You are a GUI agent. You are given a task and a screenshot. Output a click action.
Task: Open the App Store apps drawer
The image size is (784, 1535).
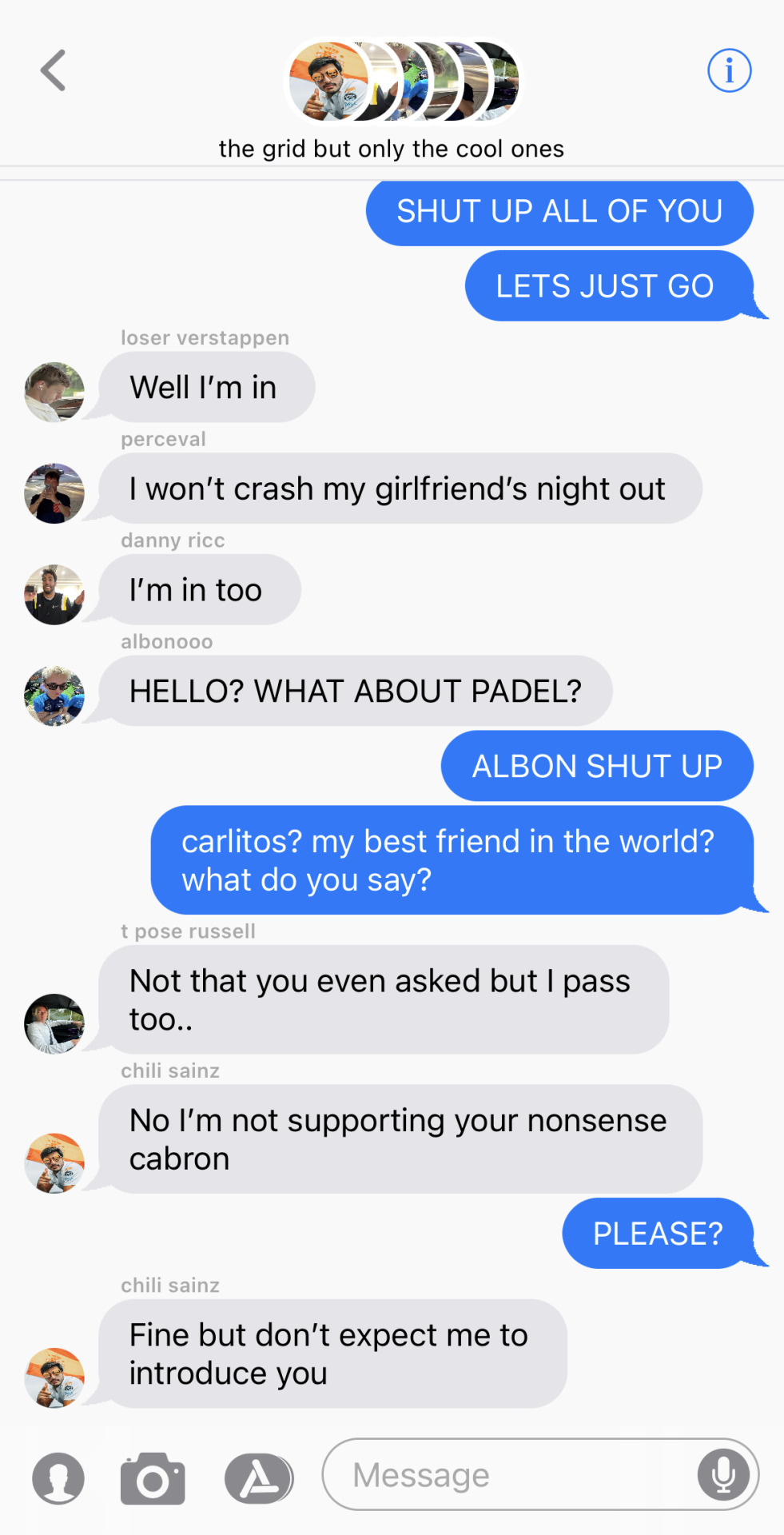click(x=259, y=1478)
